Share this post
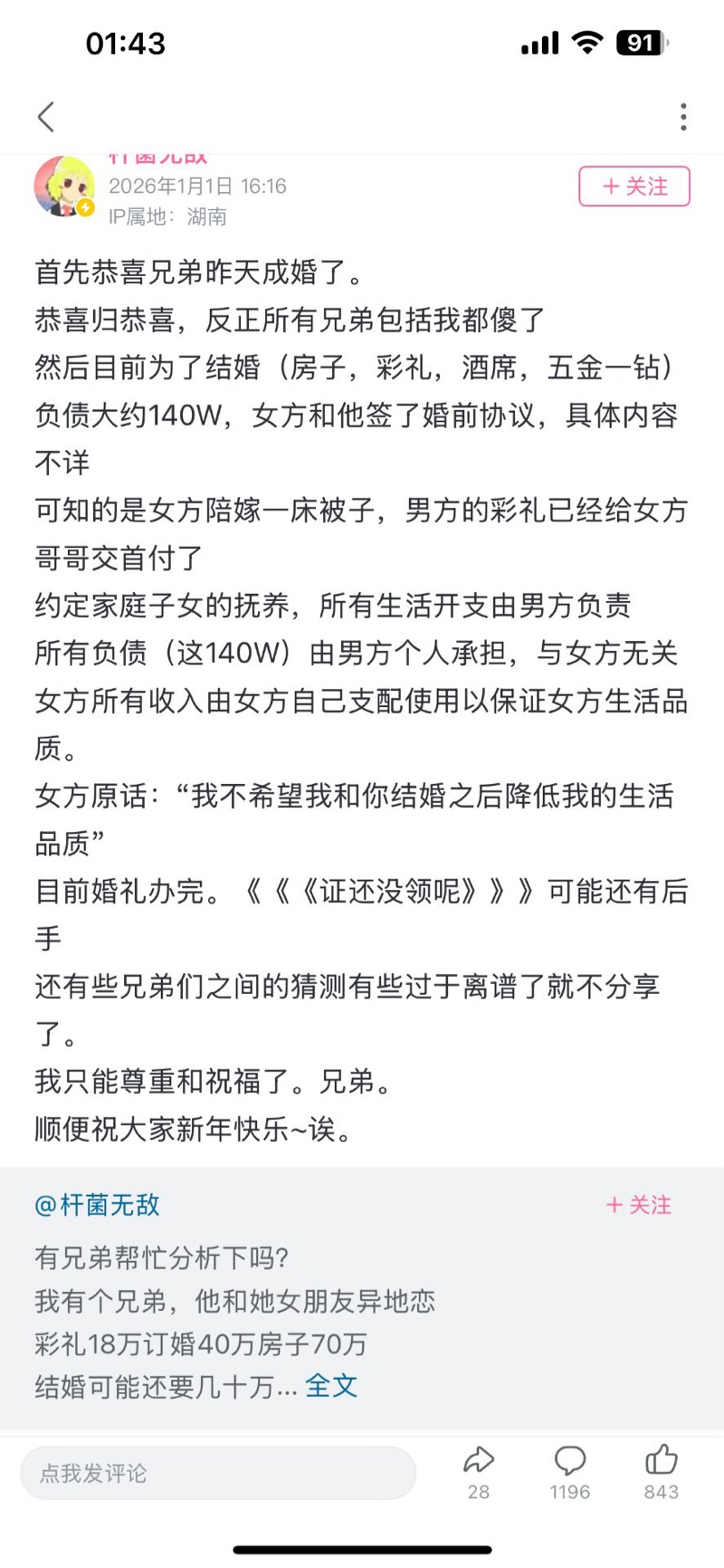724x1568 pixels. pos(479,1471)
